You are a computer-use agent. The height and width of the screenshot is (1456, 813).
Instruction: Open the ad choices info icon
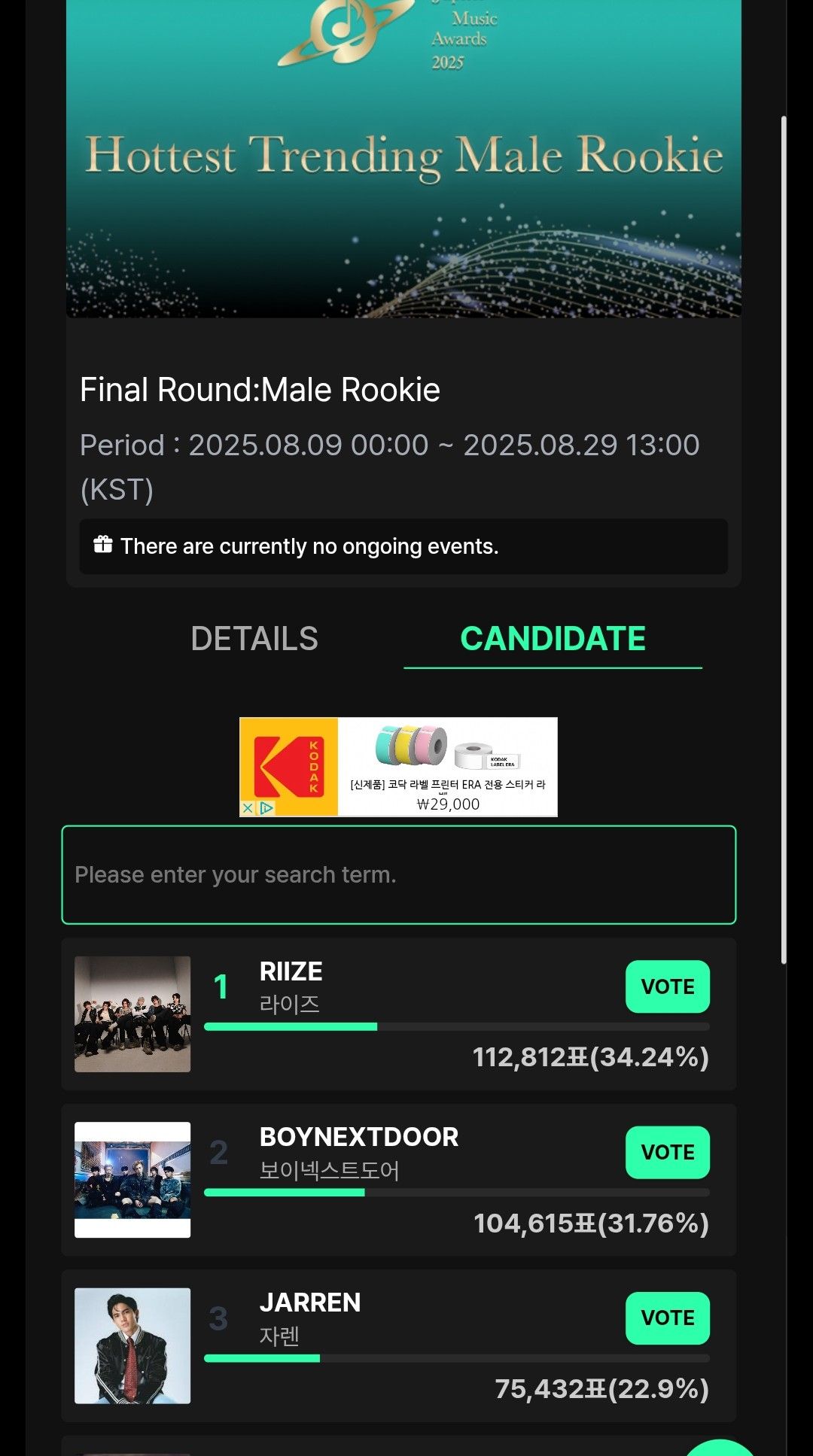(266, 808)
